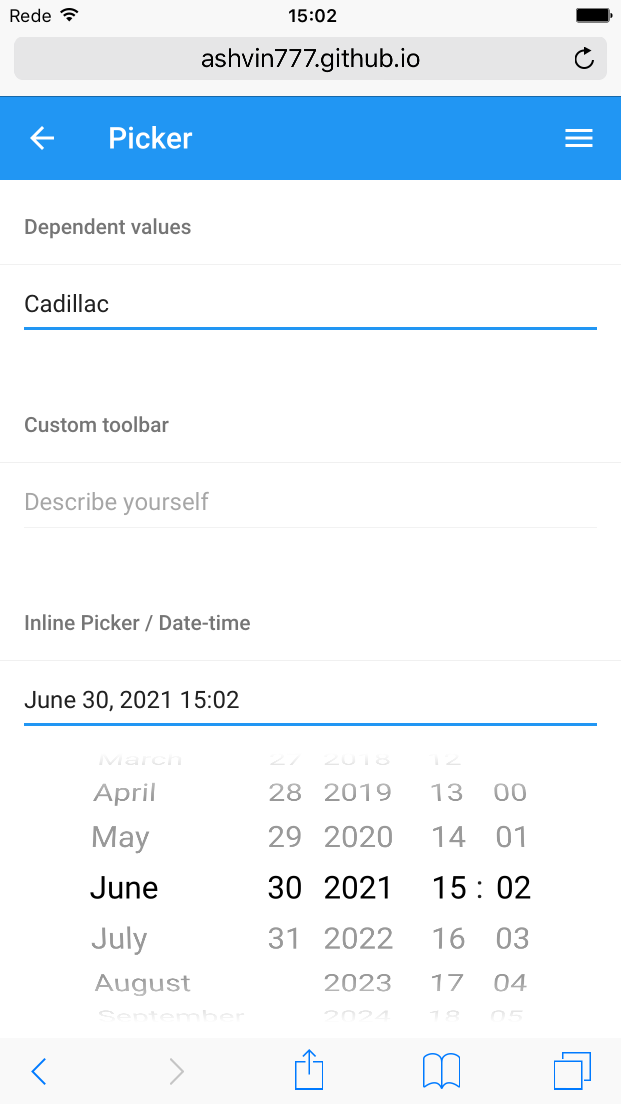Select July in the month picker

(x=119, y=939)
